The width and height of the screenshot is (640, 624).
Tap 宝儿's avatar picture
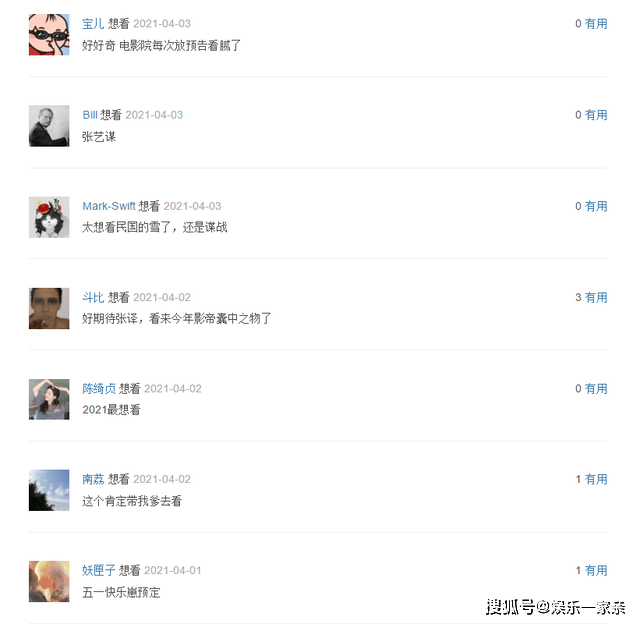point(49,35)
